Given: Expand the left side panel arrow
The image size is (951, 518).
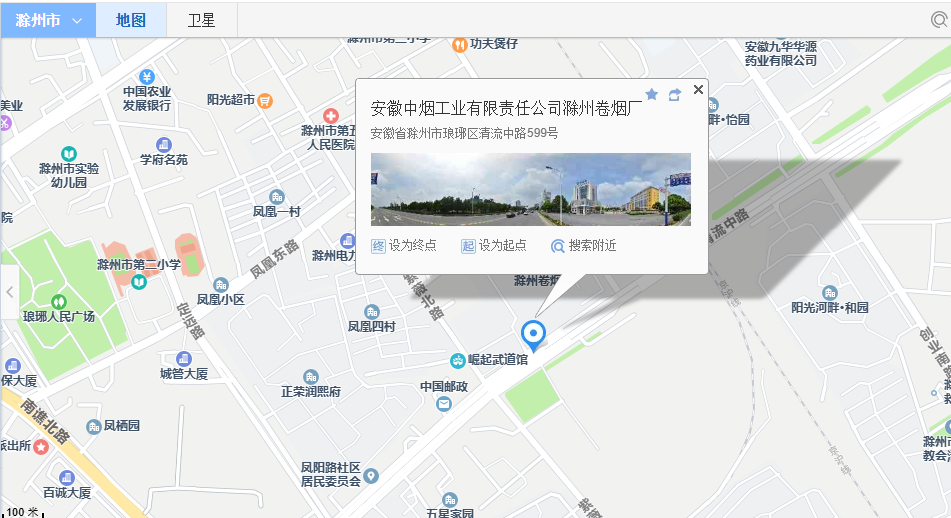Looking at the screenshot, I should tap(10, 292).
